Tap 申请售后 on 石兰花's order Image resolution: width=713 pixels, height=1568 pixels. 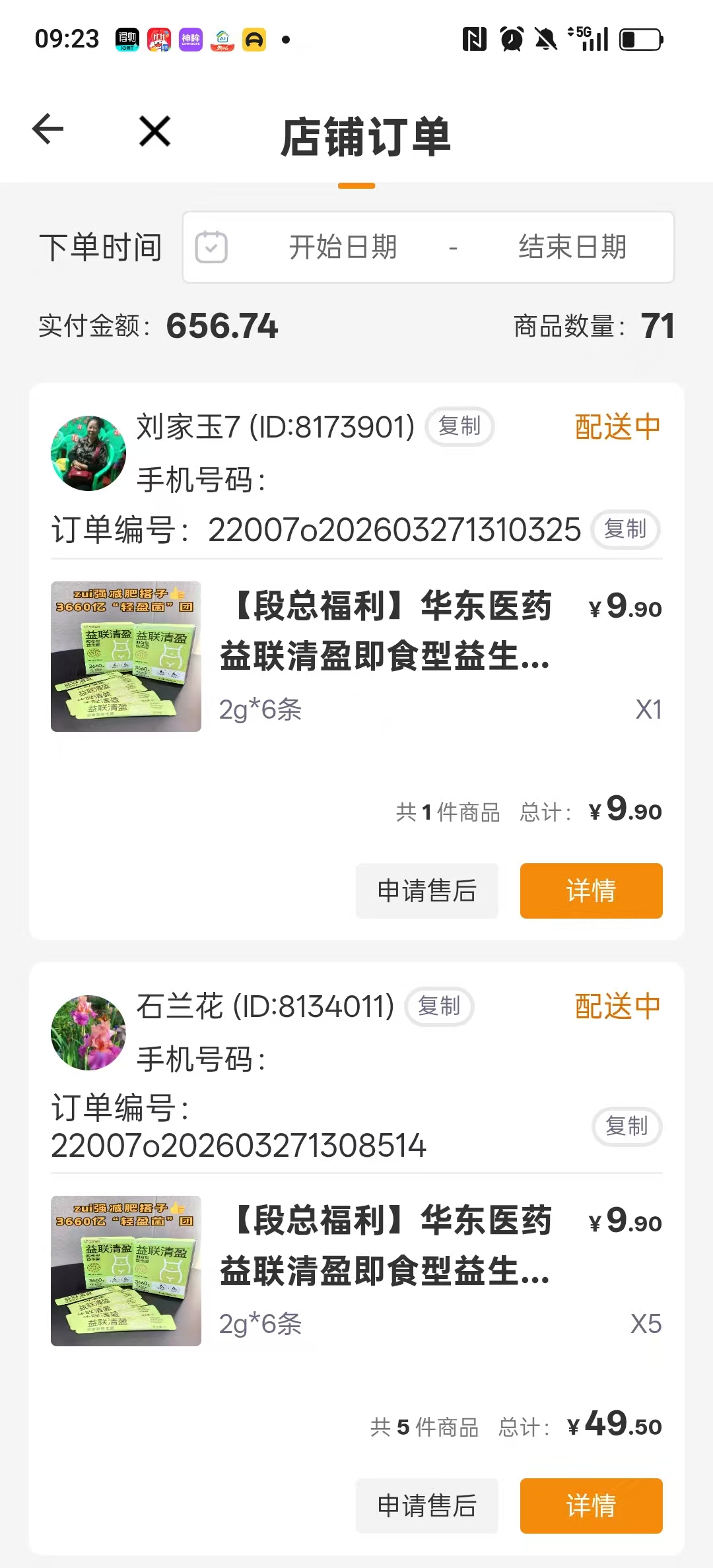pos(427,1506)
